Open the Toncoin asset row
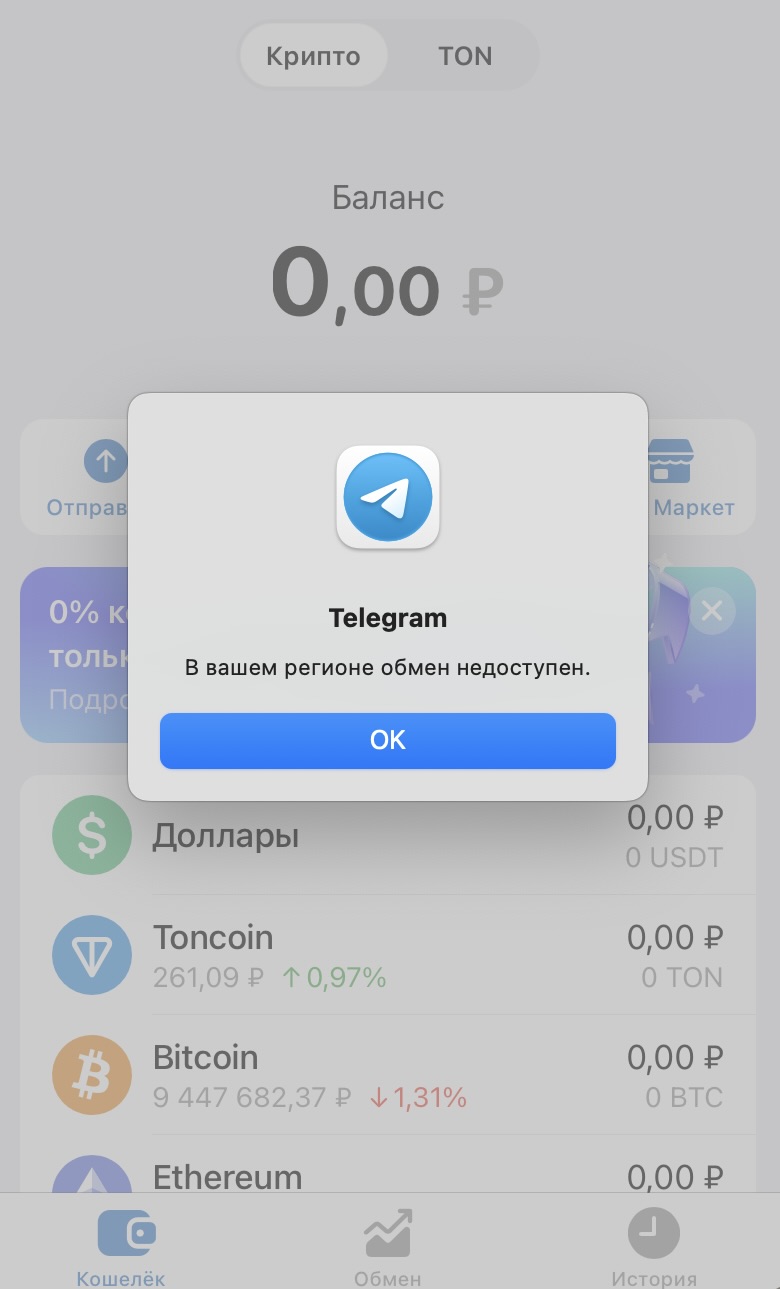780x1289 pixels. [388, 955]
